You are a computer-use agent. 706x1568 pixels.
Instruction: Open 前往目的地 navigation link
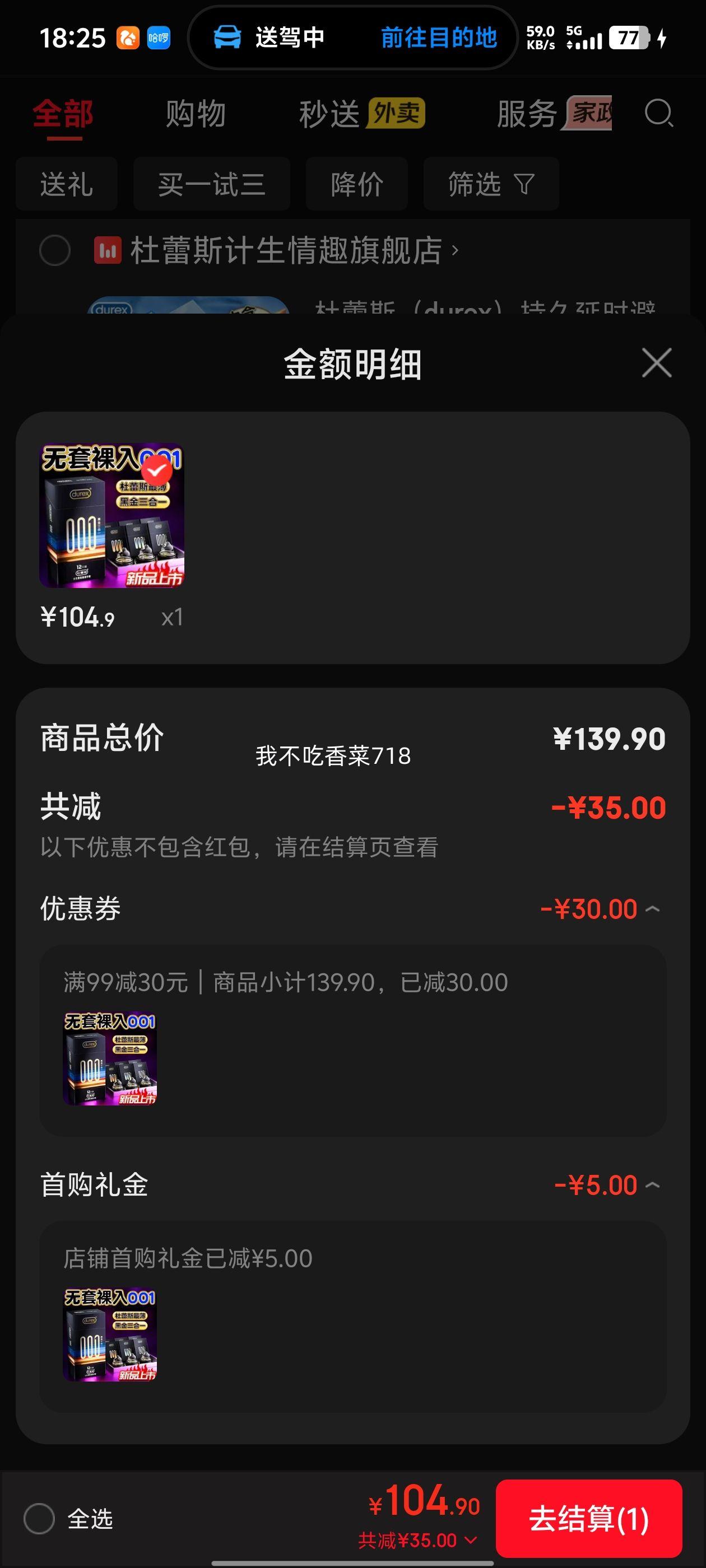point(438,38)
